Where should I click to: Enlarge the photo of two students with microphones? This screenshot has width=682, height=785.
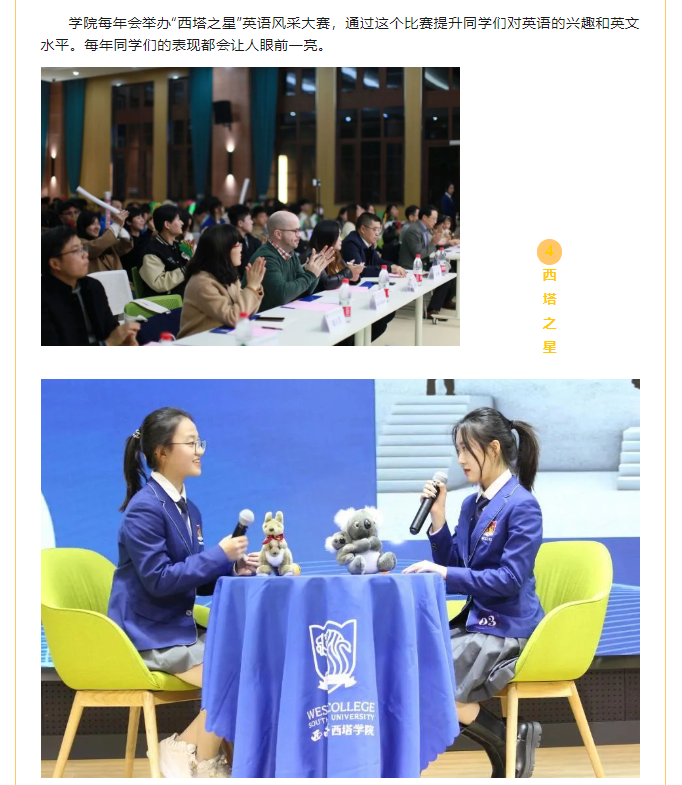[340, 578]
